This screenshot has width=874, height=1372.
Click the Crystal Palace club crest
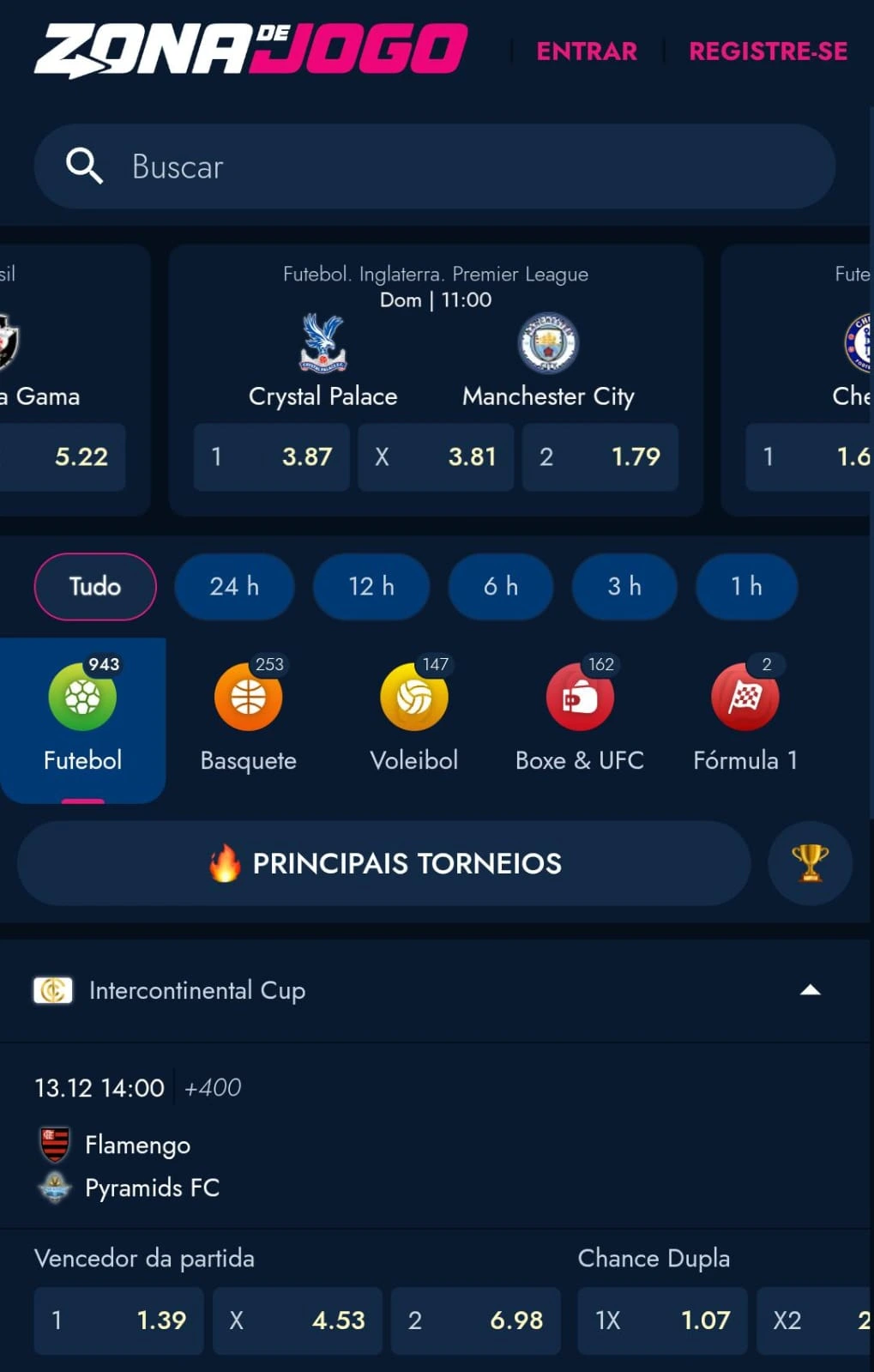[x=322, y=343]
